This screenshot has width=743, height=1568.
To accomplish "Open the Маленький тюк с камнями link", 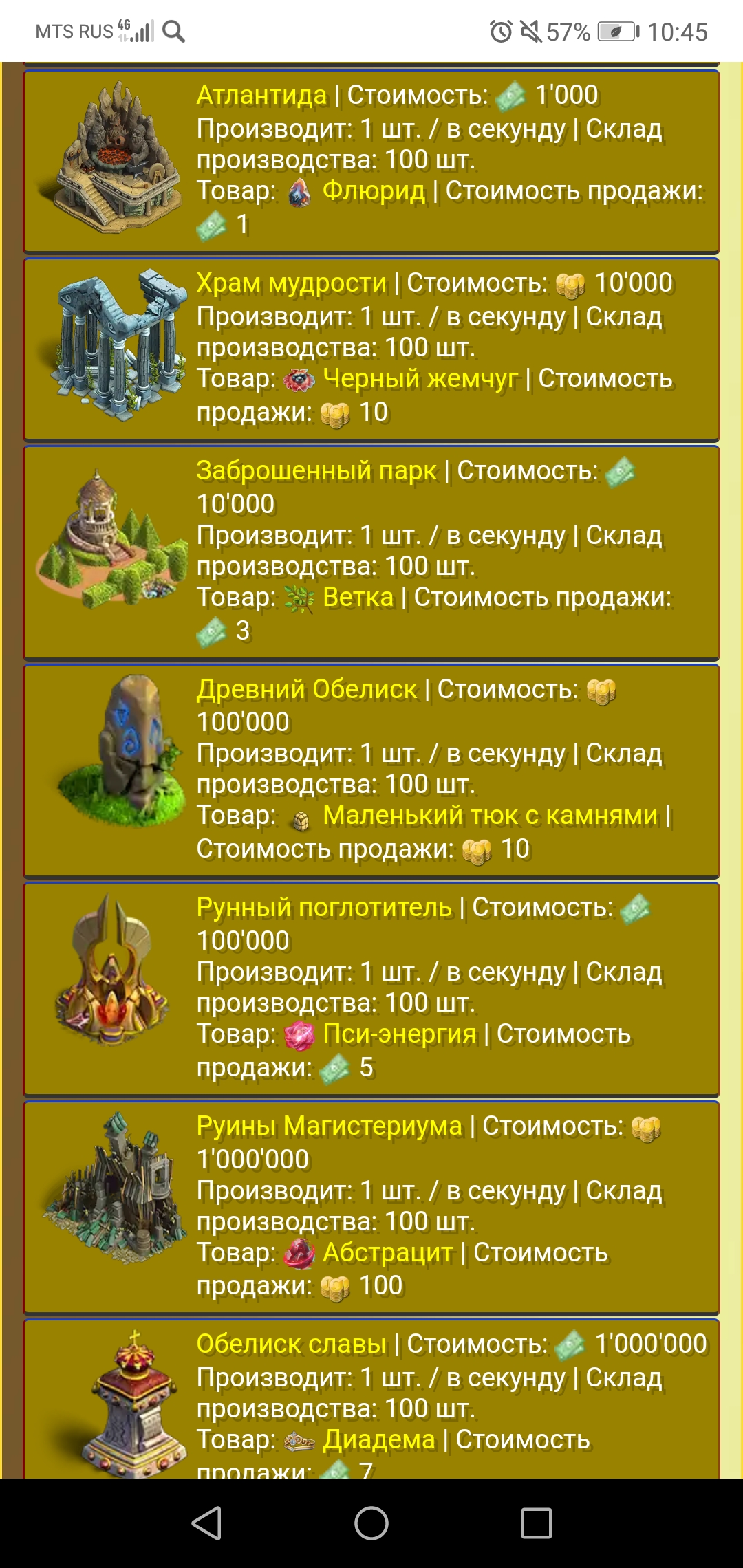I will point(491,815).
